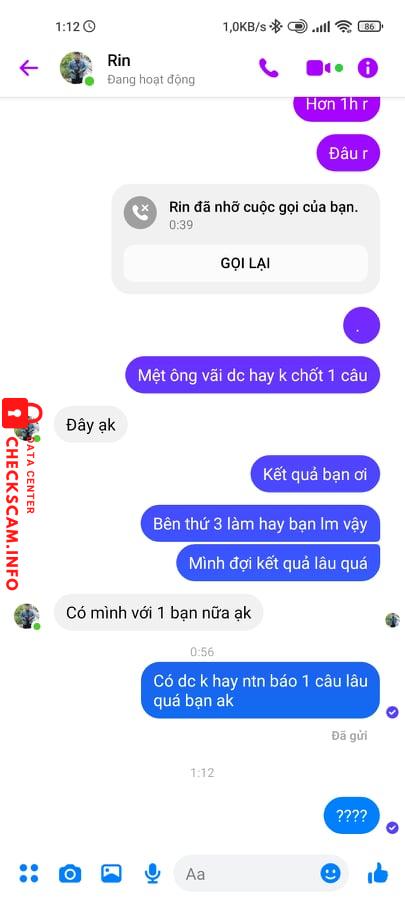Open the emoji picker in the input field

click(x=330, y=874)
